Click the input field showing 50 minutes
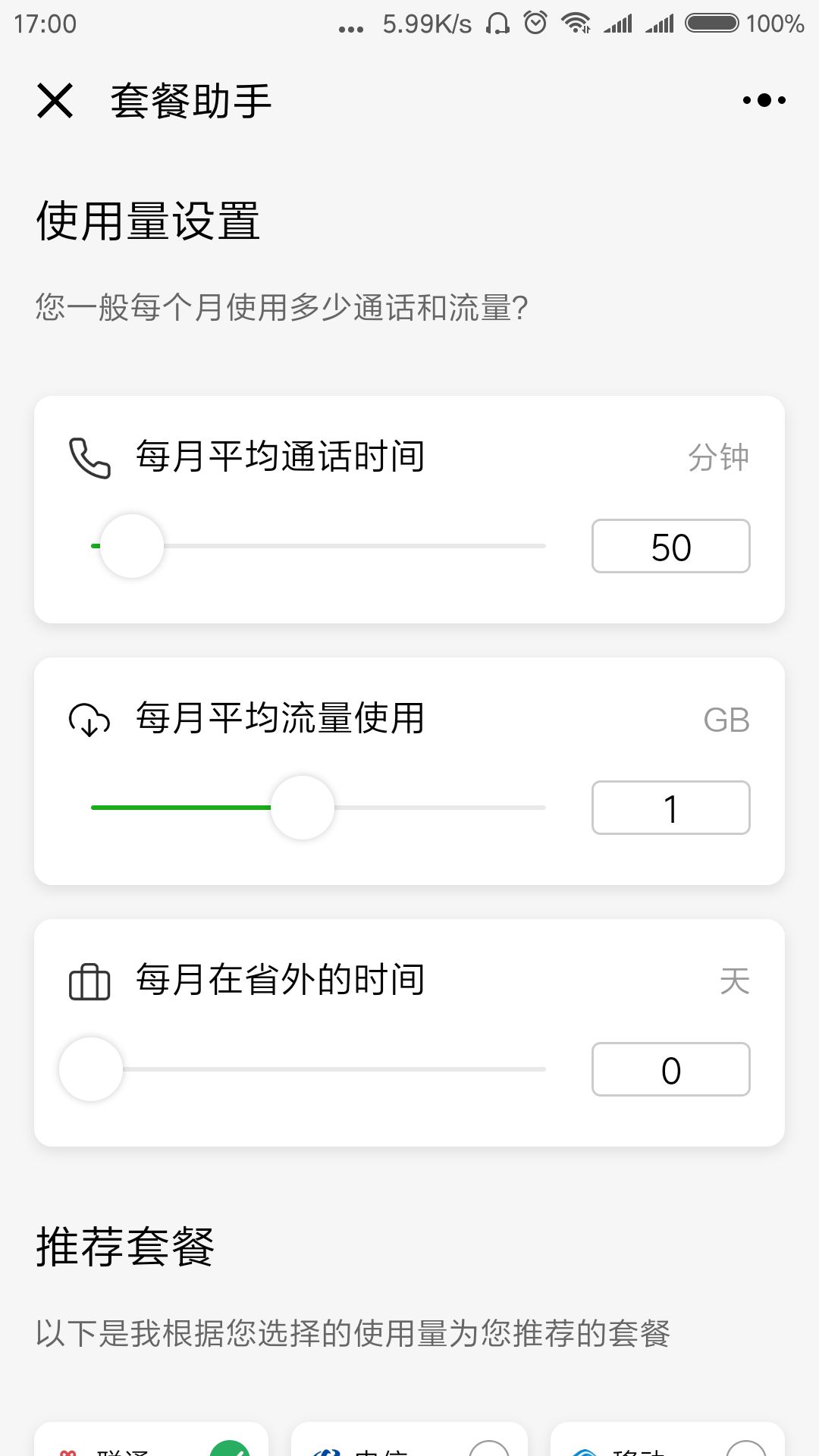The width and height of the screenshot is (819, 1456). click(670, 545)
